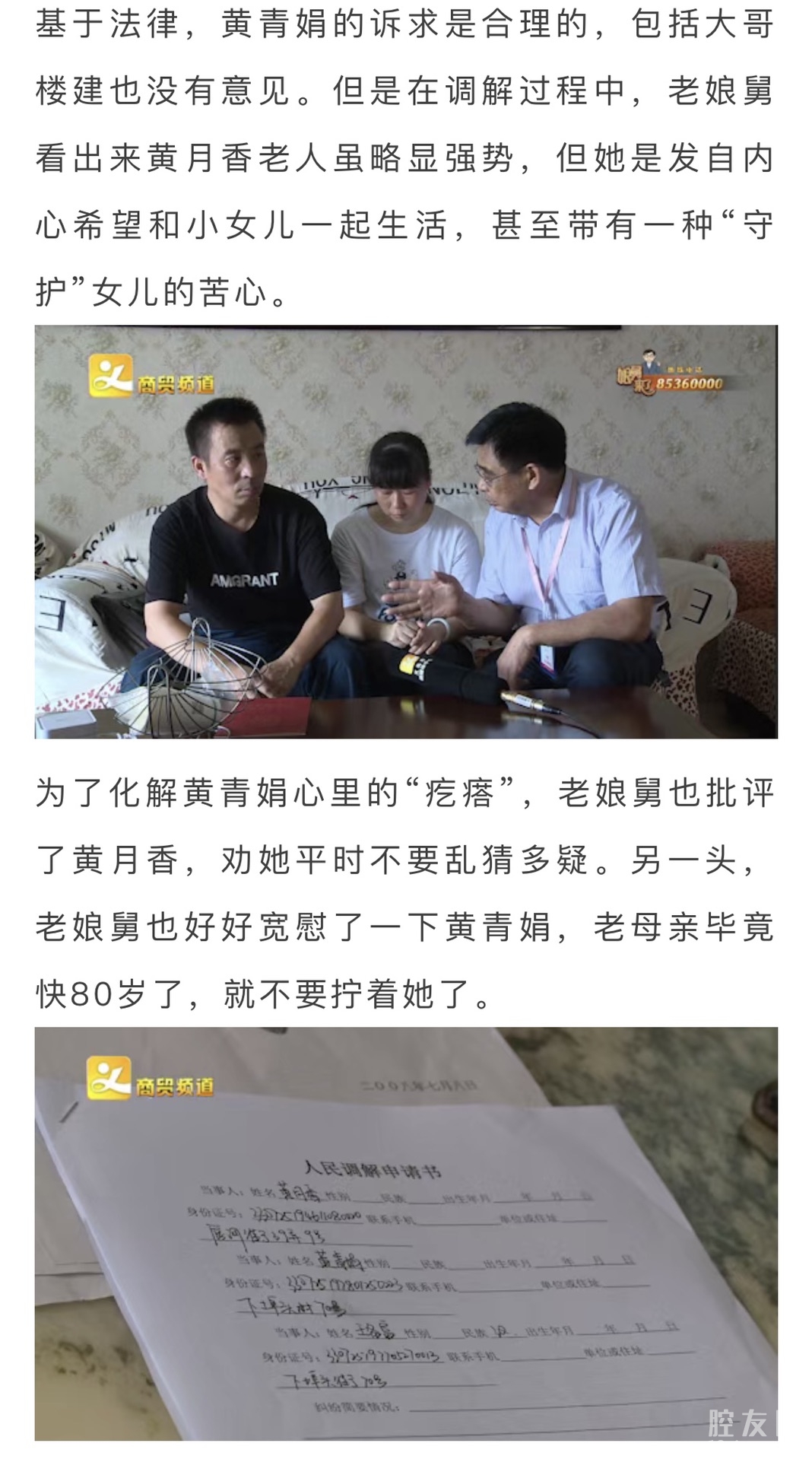Open the photo of three people on sofa
The width and height of the screenshot is (812, 1459).
[x=406, y=531]
